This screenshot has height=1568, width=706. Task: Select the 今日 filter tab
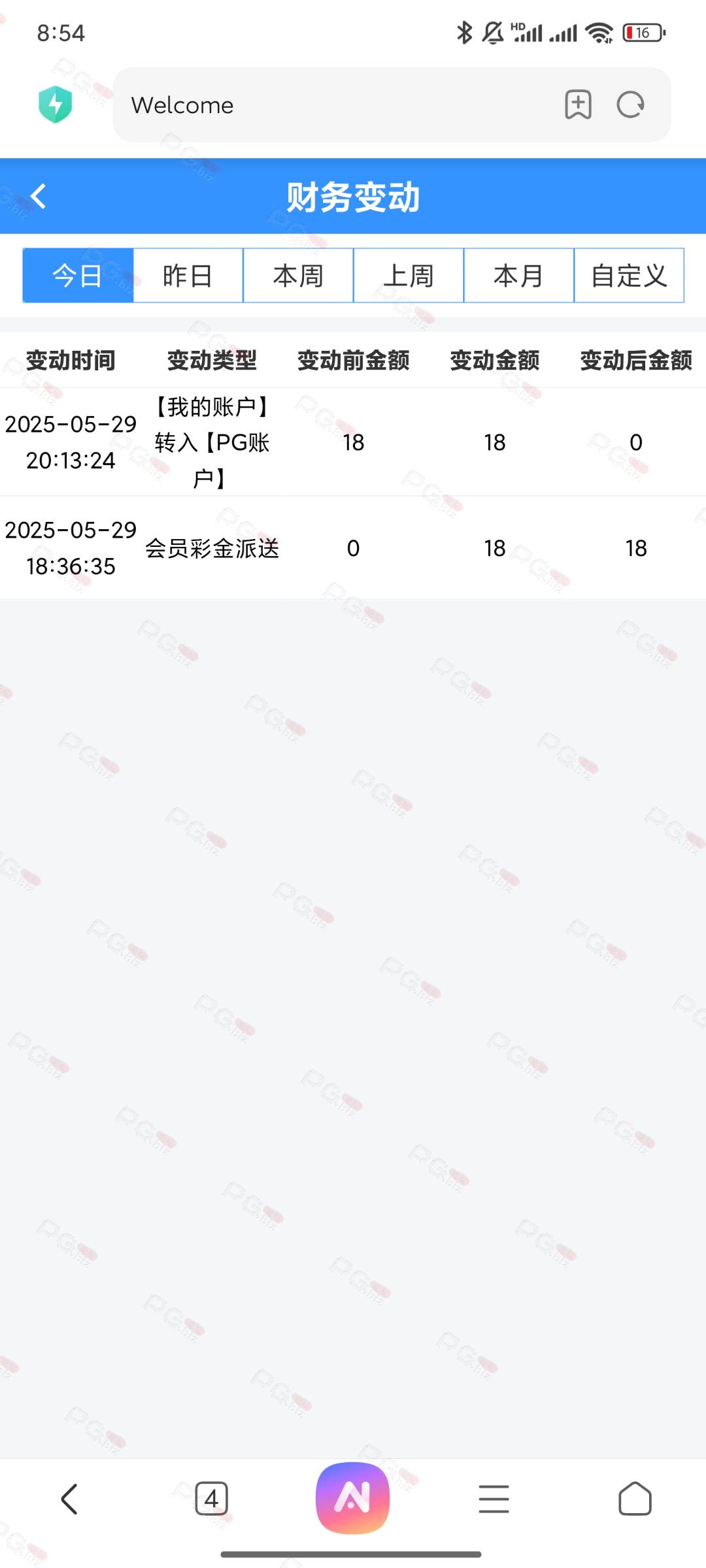(x=78, y=275)
